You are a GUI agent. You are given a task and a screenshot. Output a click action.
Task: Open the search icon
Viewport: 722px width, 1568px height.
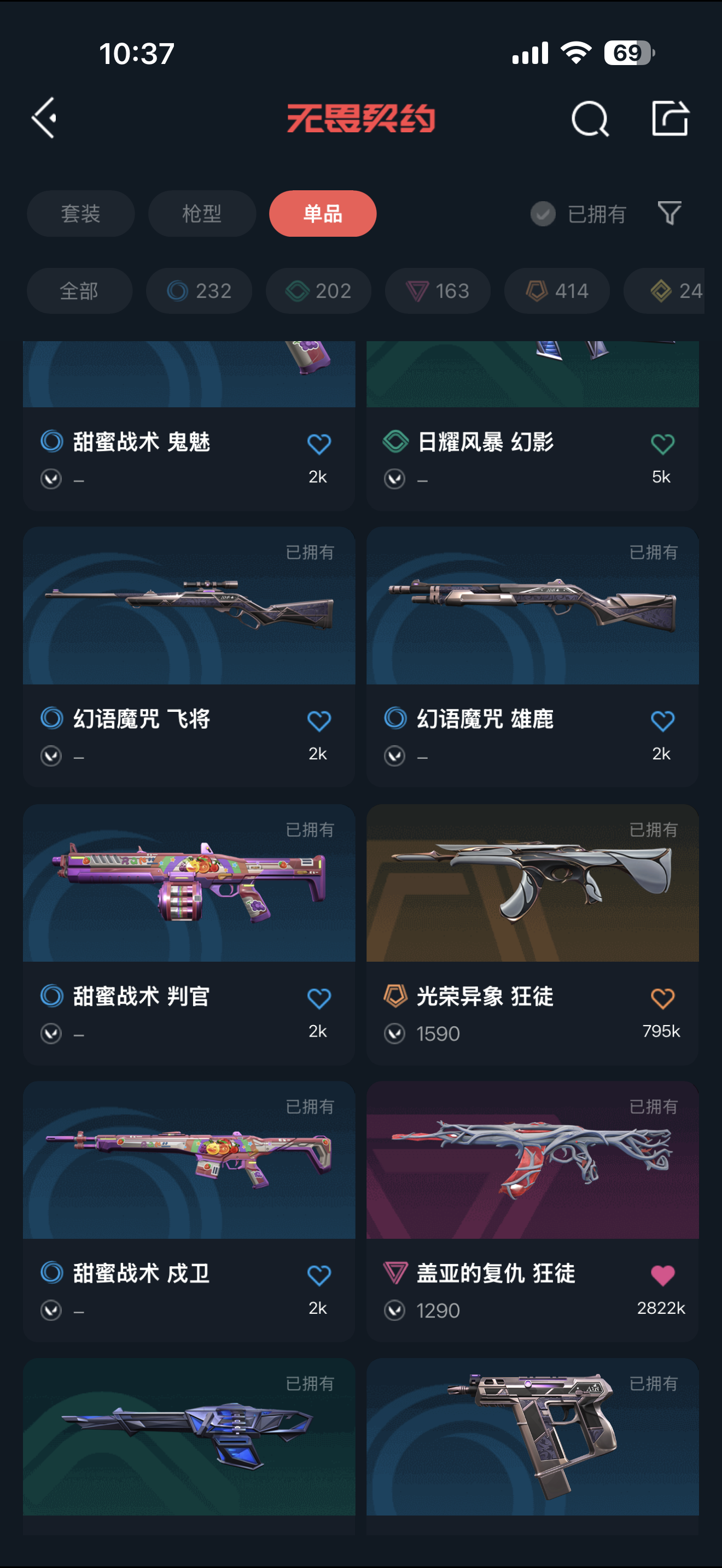589,118
